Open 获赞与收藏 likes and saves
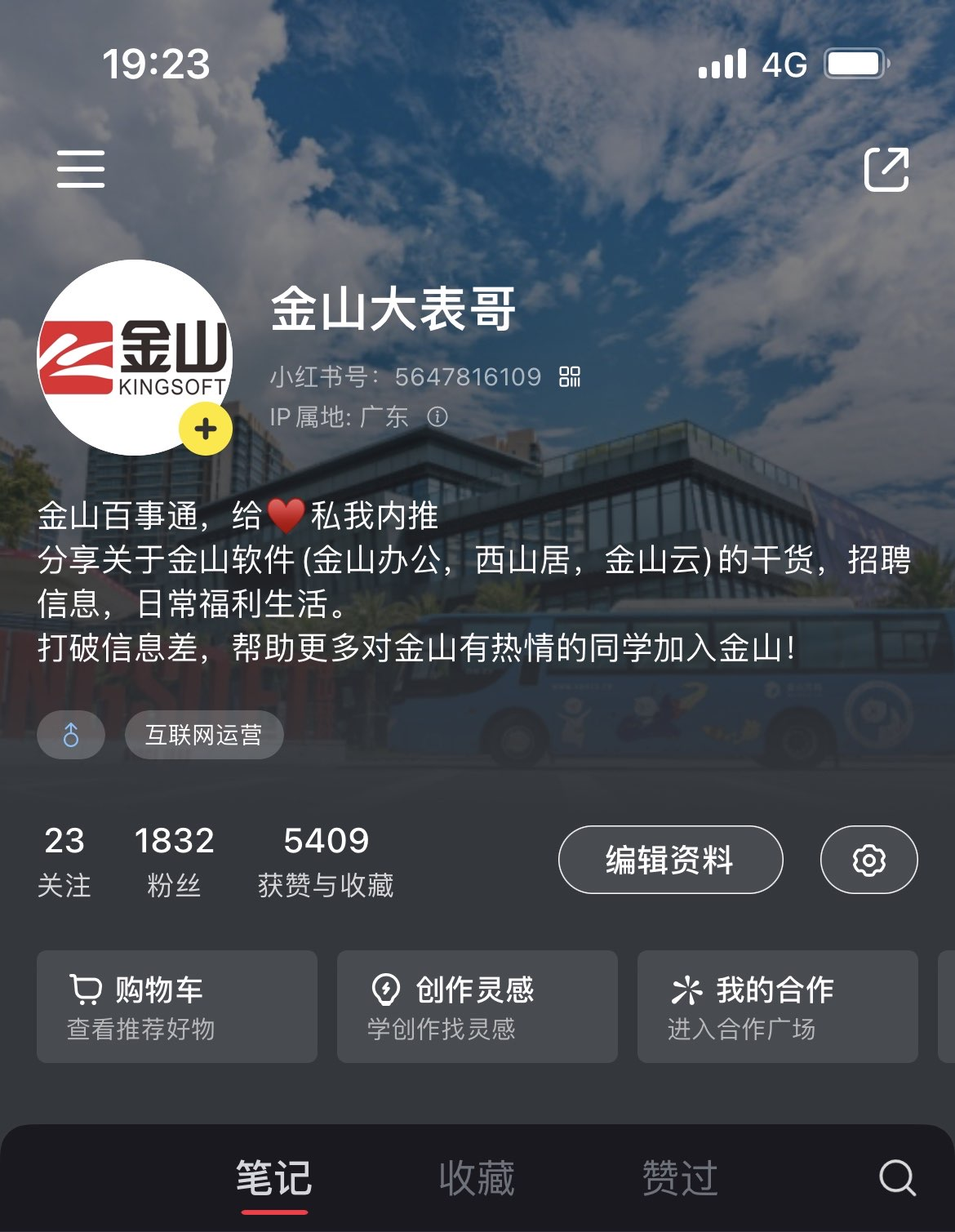 coord(326,861)
